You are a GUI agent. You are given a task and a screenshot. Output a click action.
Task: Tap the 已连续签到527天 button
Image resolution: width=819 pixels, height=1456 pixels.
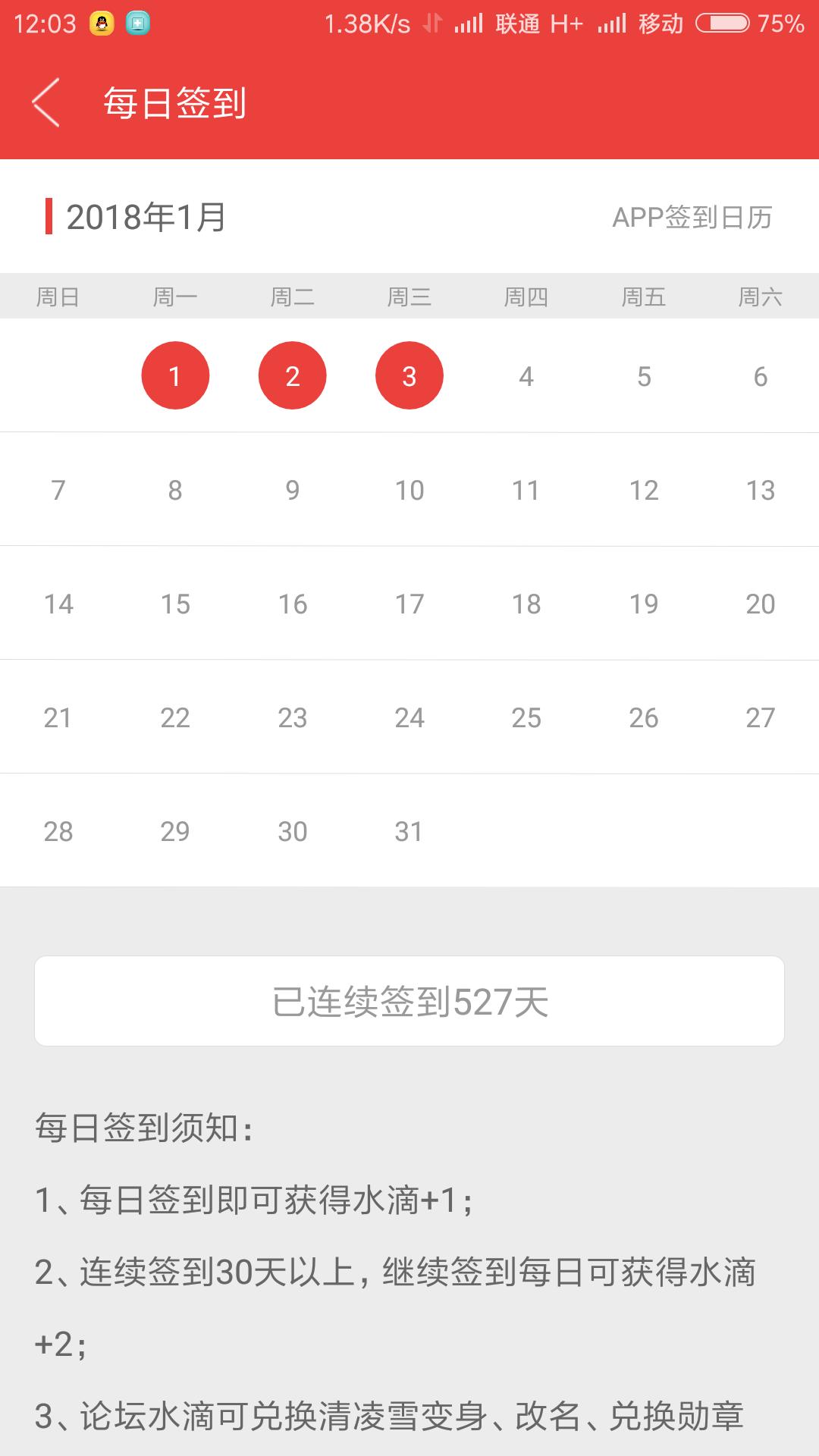click(409, 1001)
